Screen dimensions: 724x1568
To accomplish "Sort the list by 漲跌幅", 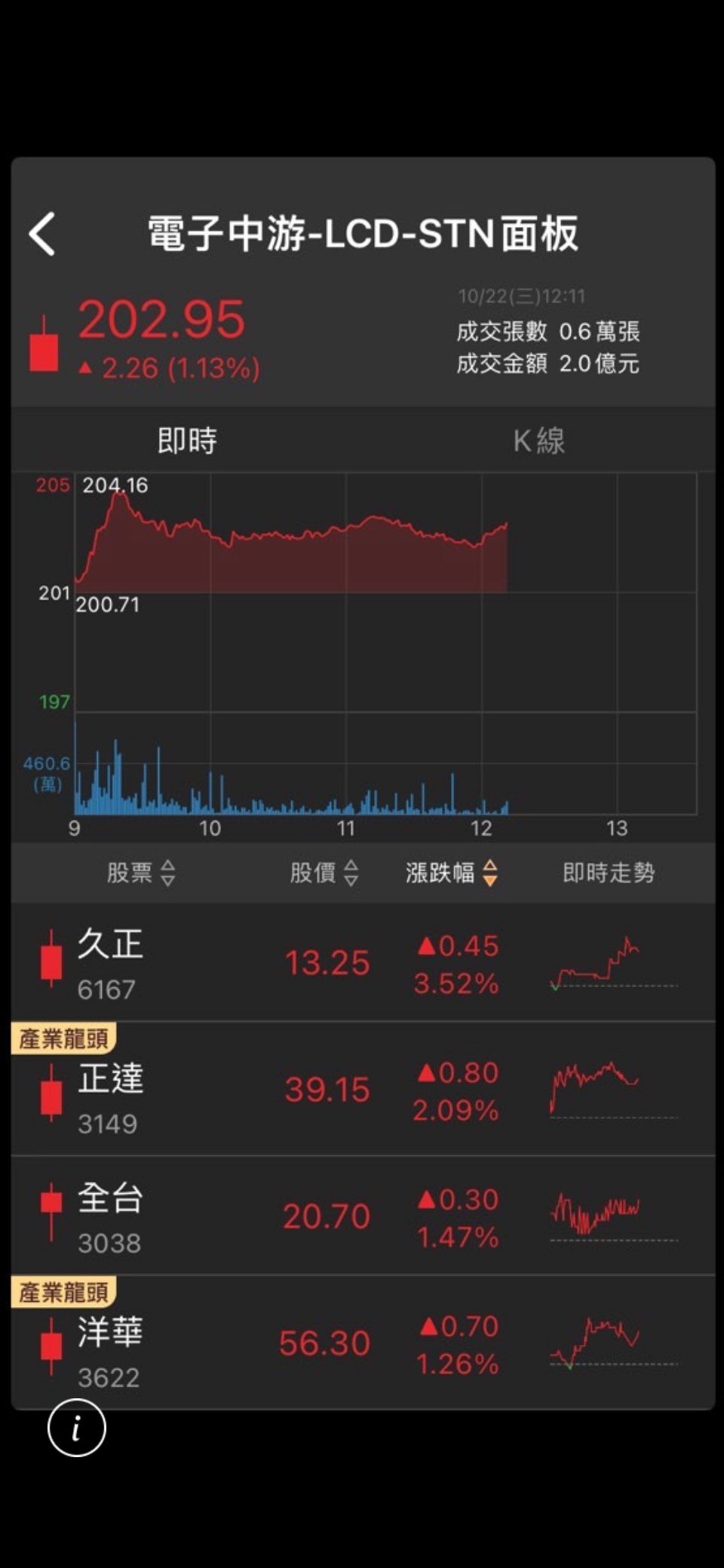I will coord(451,873).
